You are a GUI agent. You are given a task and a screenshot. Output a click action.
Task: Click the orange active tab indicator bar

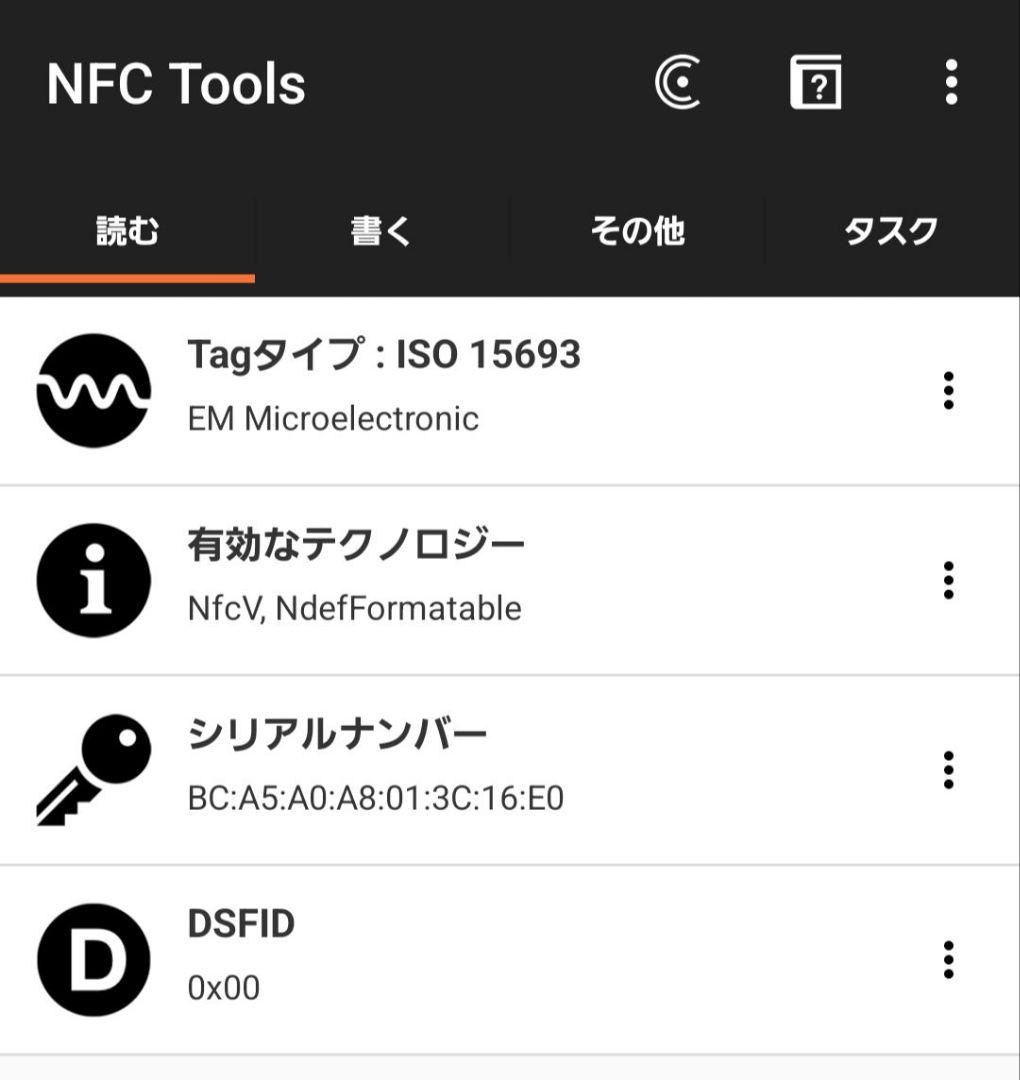coord(127,272)
